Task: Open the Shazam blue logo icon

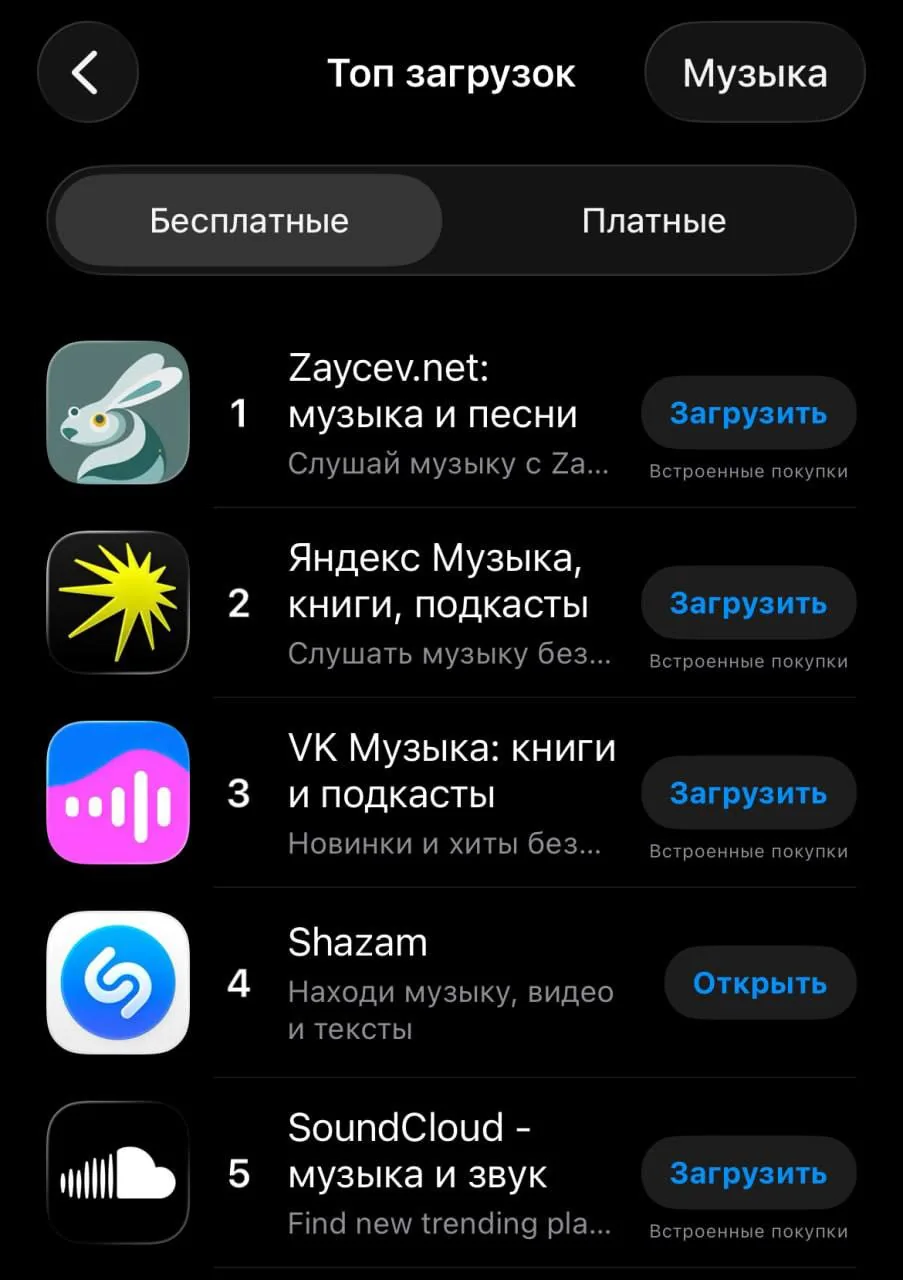Action: [118, 982]
